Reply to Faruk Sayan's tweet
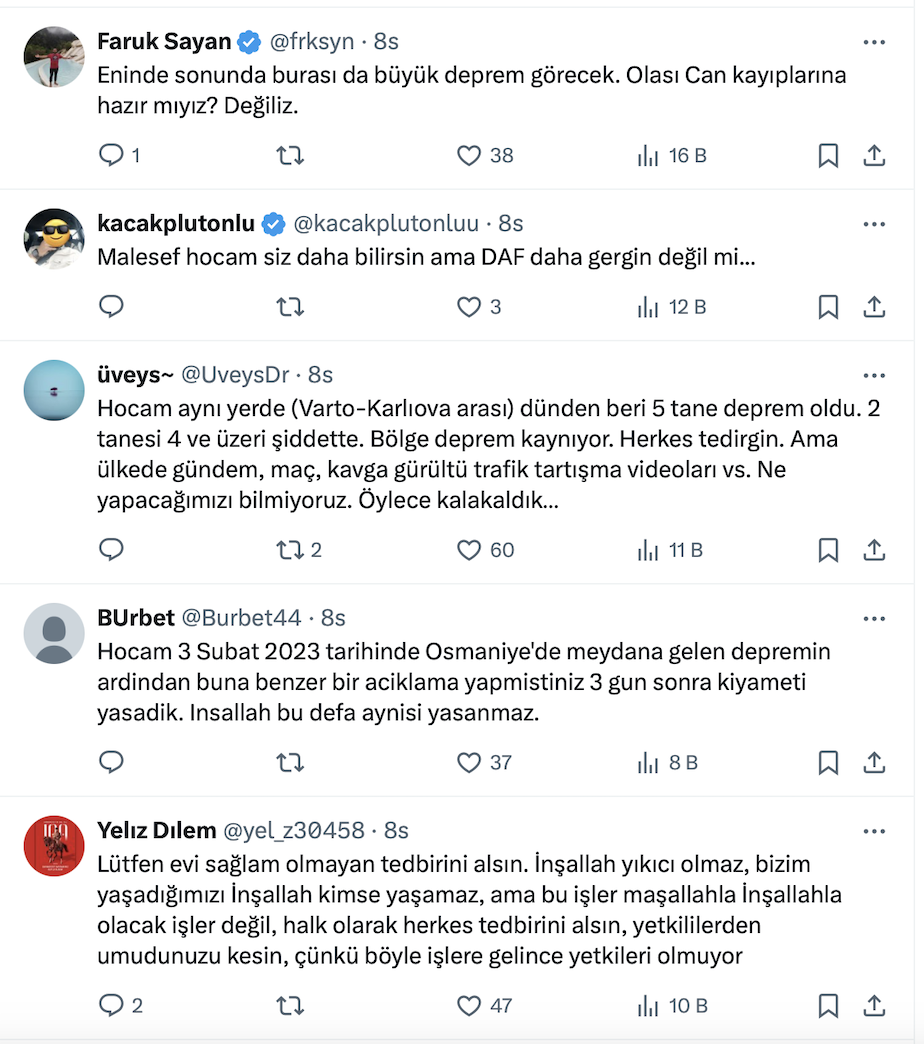 pyautogui.click(x=112, y=155)
